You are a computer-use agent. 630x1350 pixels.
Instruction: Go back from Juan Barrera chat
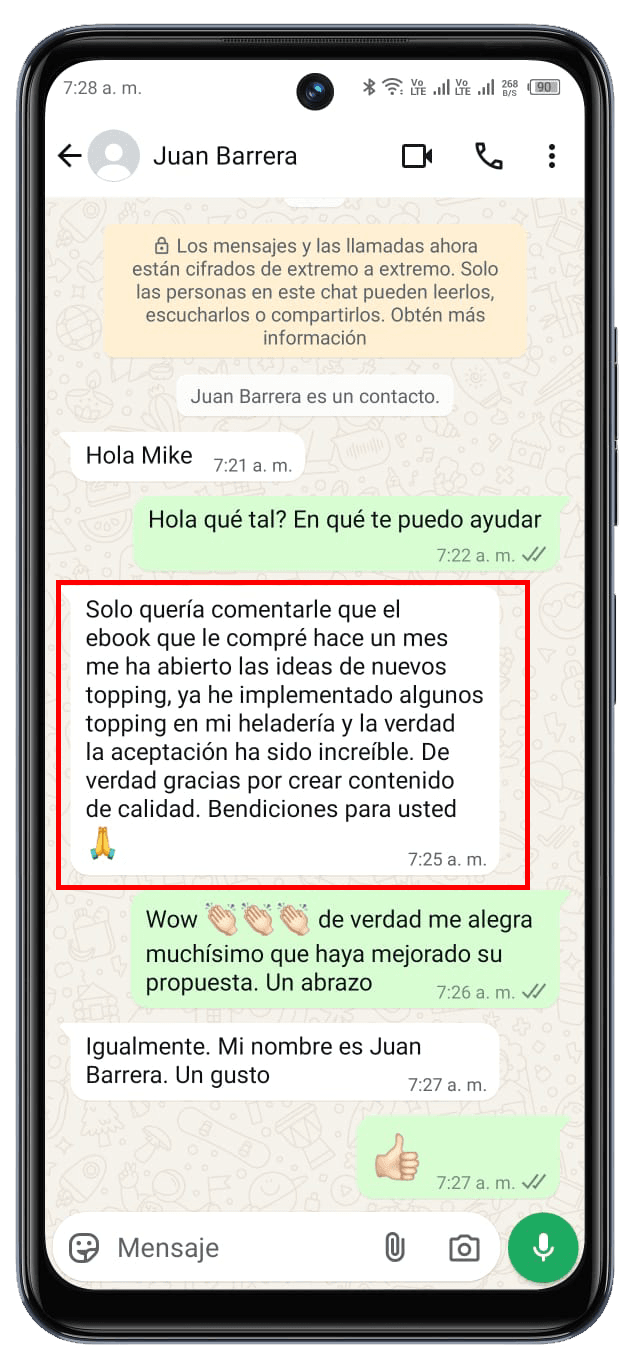click(x=69, y=156)
